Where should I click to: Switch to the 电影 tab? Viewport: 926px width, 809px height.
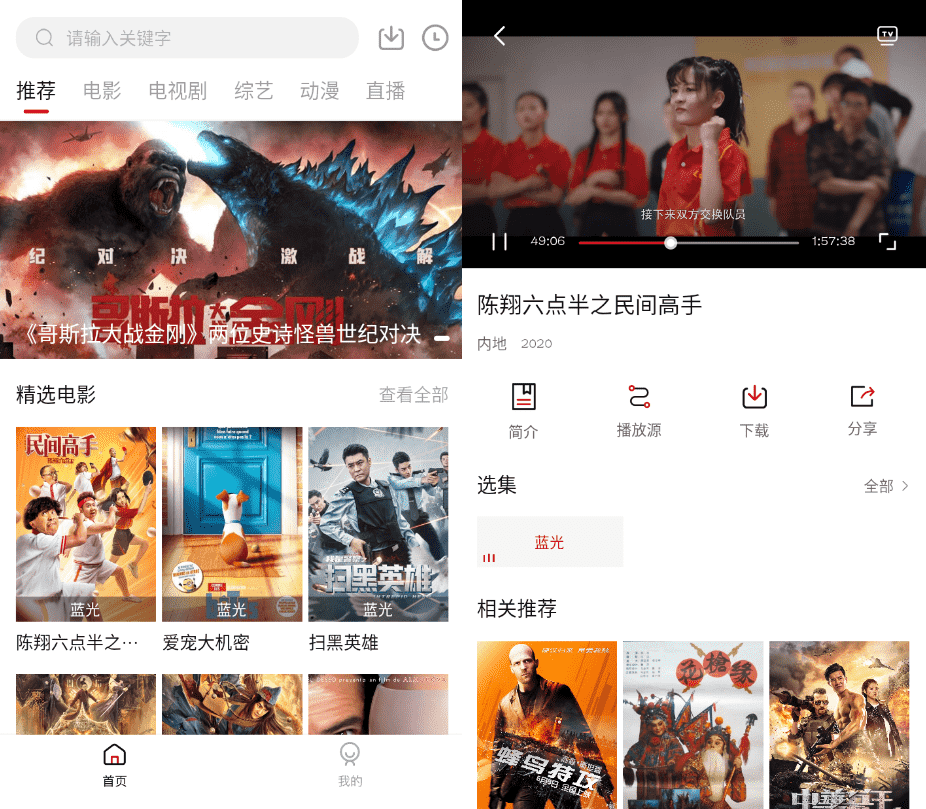click(x=102, y=91)
